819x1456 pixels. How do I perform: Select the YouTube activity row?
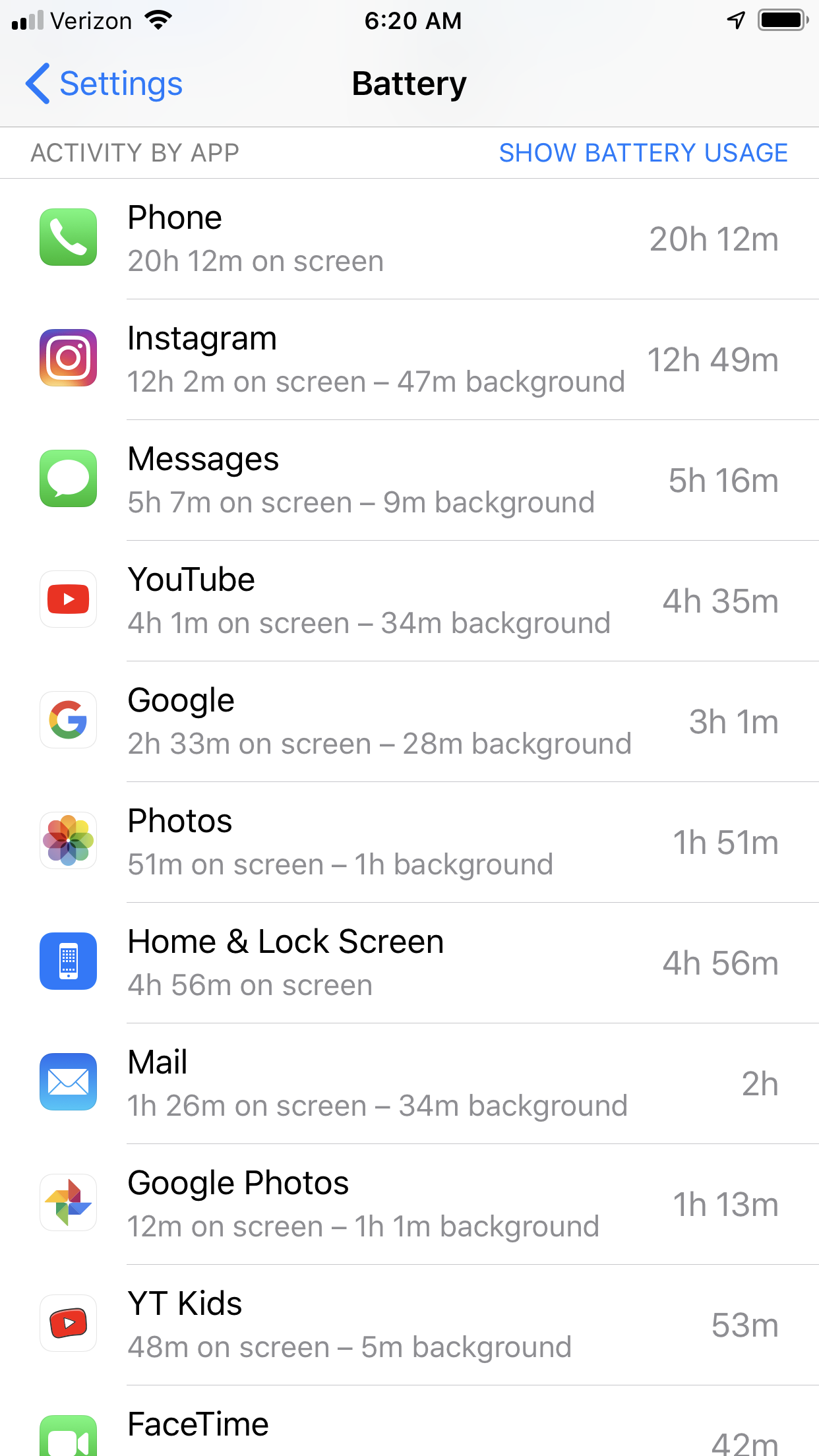409,601
